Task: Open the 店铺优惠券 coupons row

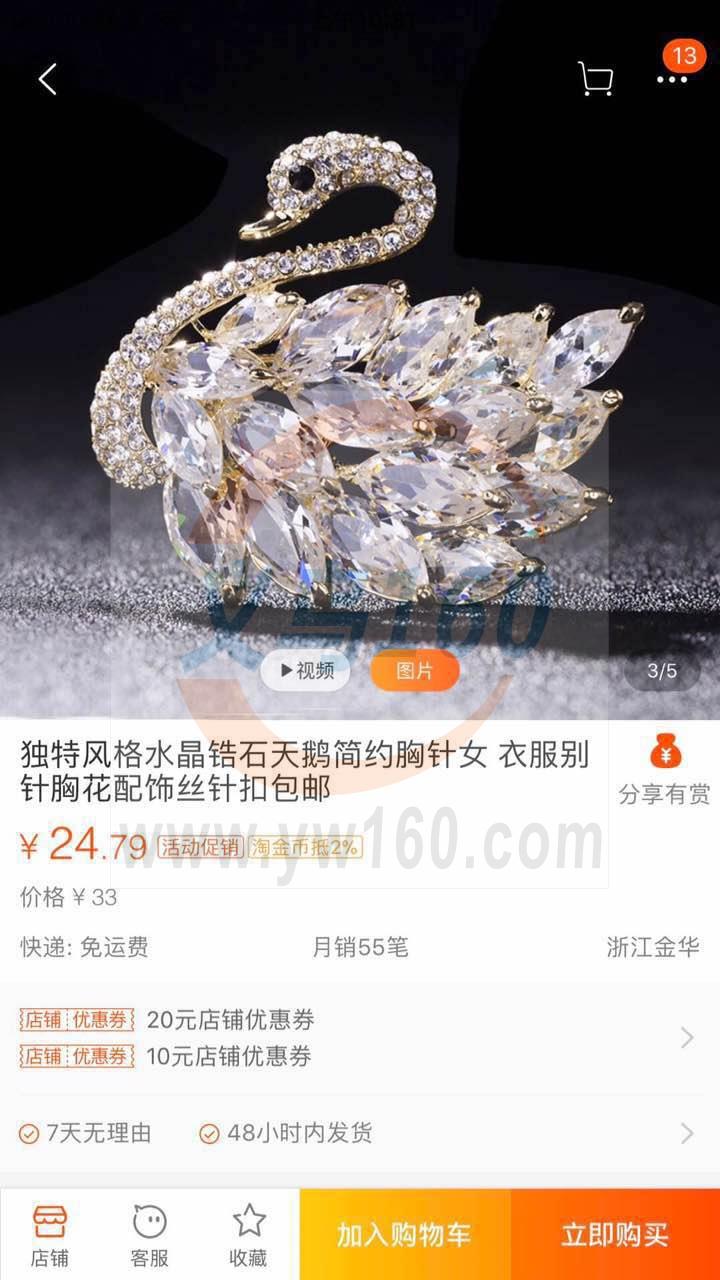Action: tap(360, 1038)
